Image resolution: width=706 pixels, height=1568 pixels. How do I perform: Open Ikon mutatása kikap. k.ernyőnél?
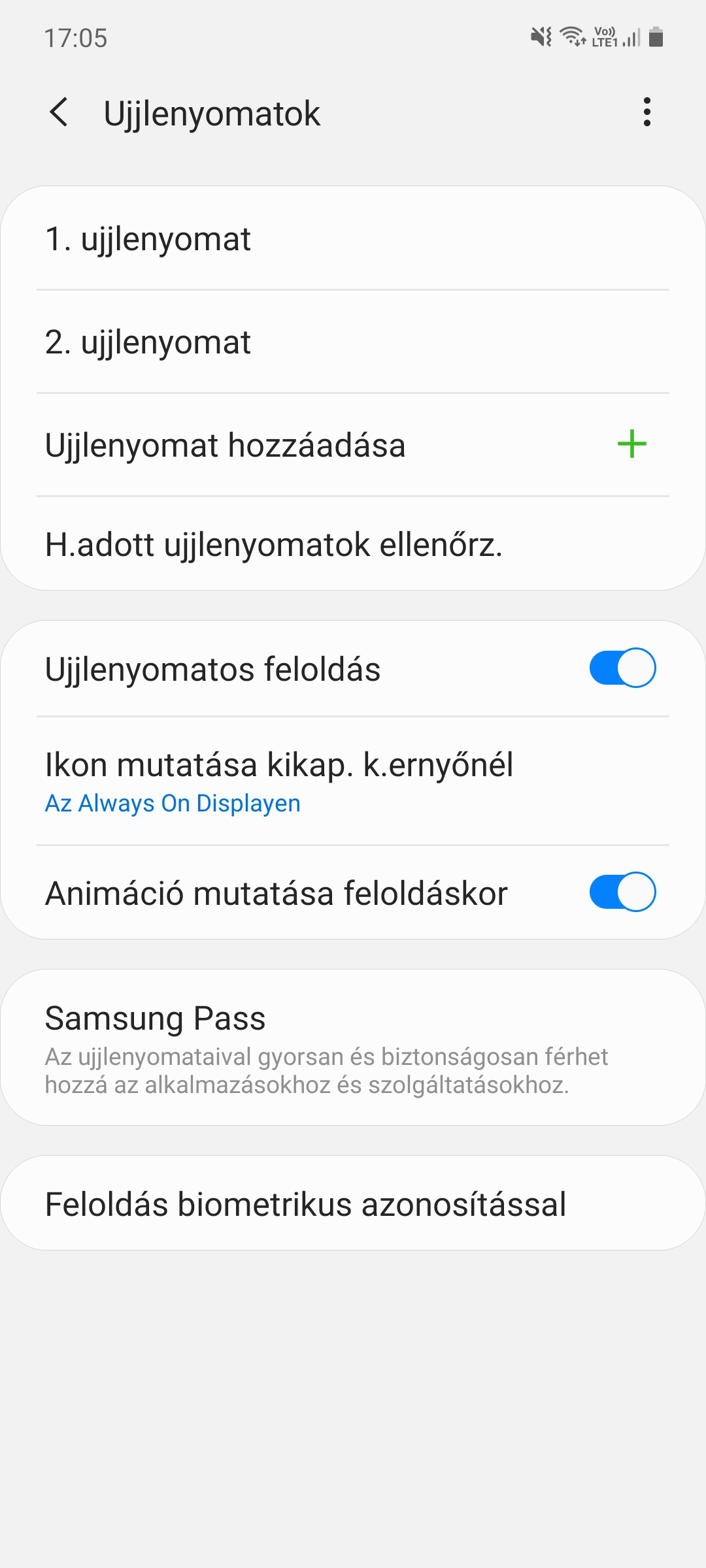tap(353, 781)
